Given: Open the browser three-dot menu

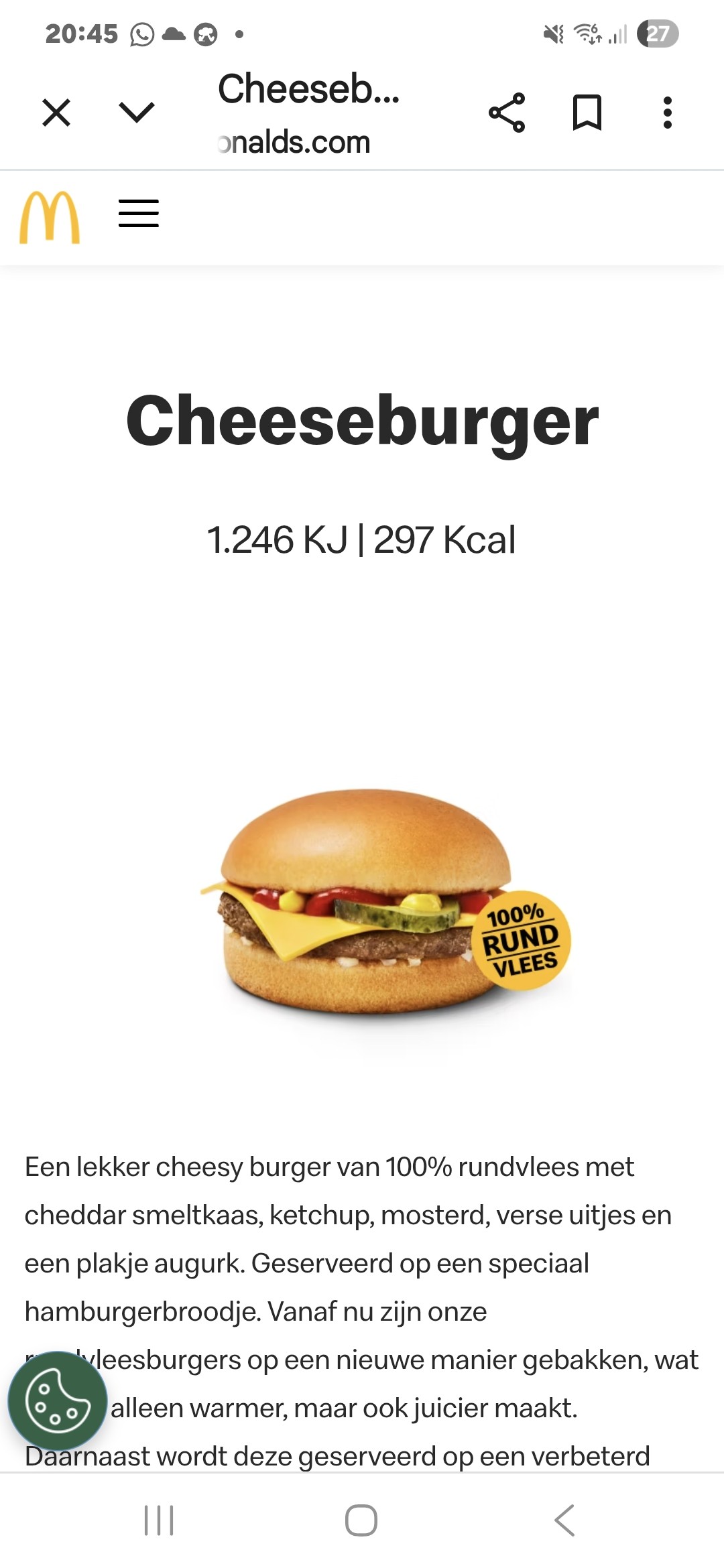Looking at the screenshot, I should (x=667, y=112).
